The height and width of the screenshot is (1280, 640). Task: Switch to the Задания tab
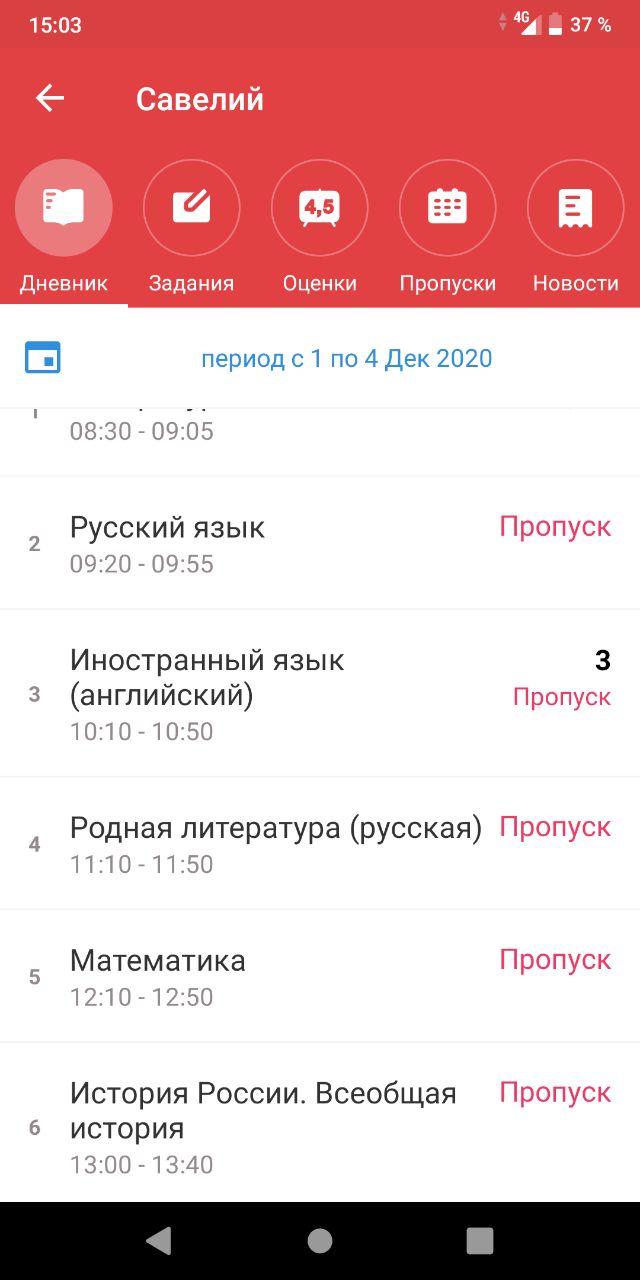[x=192, y=230]
